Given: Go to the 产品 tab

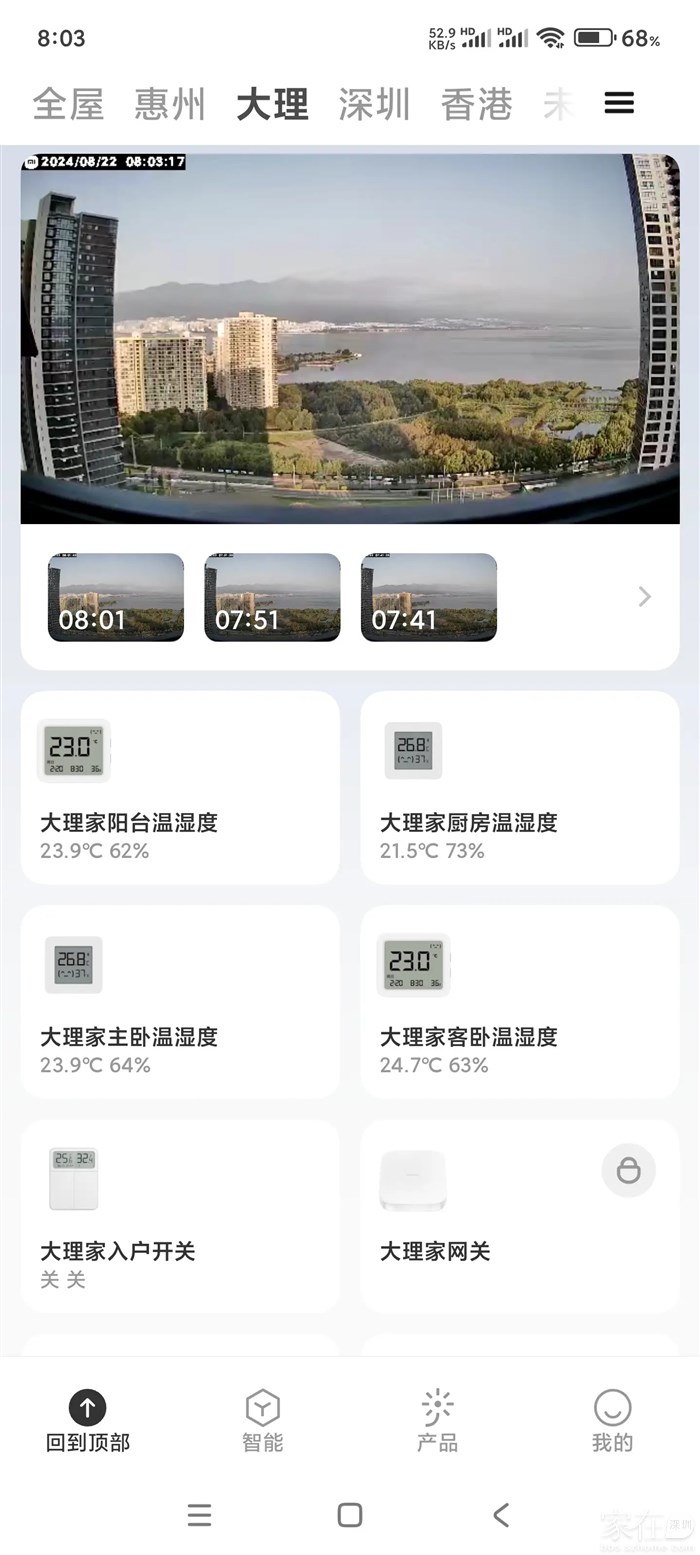Looking at the screenshot, I should (x=437, y=1420).
